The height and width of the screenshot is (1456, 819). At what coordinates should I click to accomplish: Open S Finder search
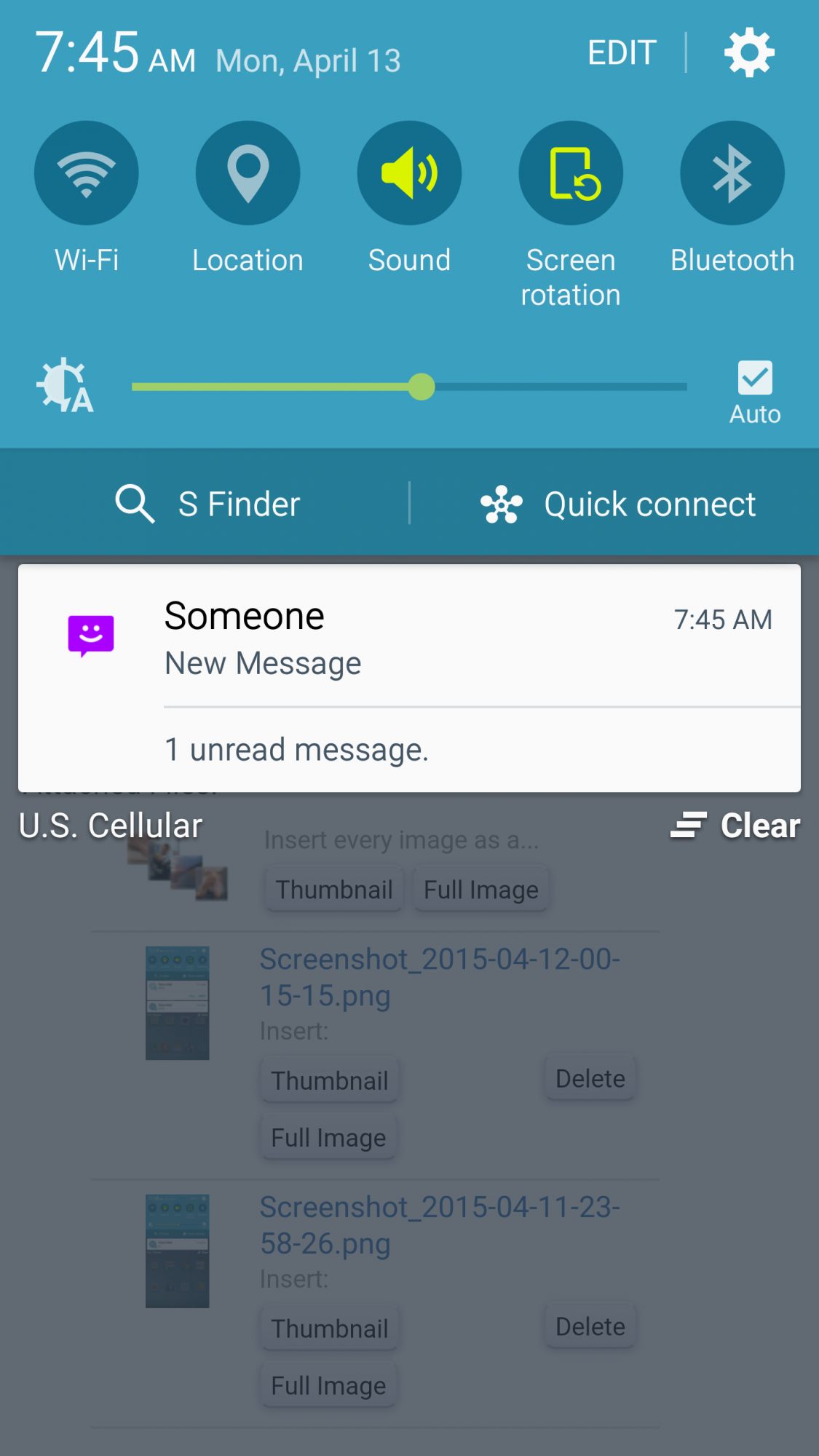click(x=208, y=504)
